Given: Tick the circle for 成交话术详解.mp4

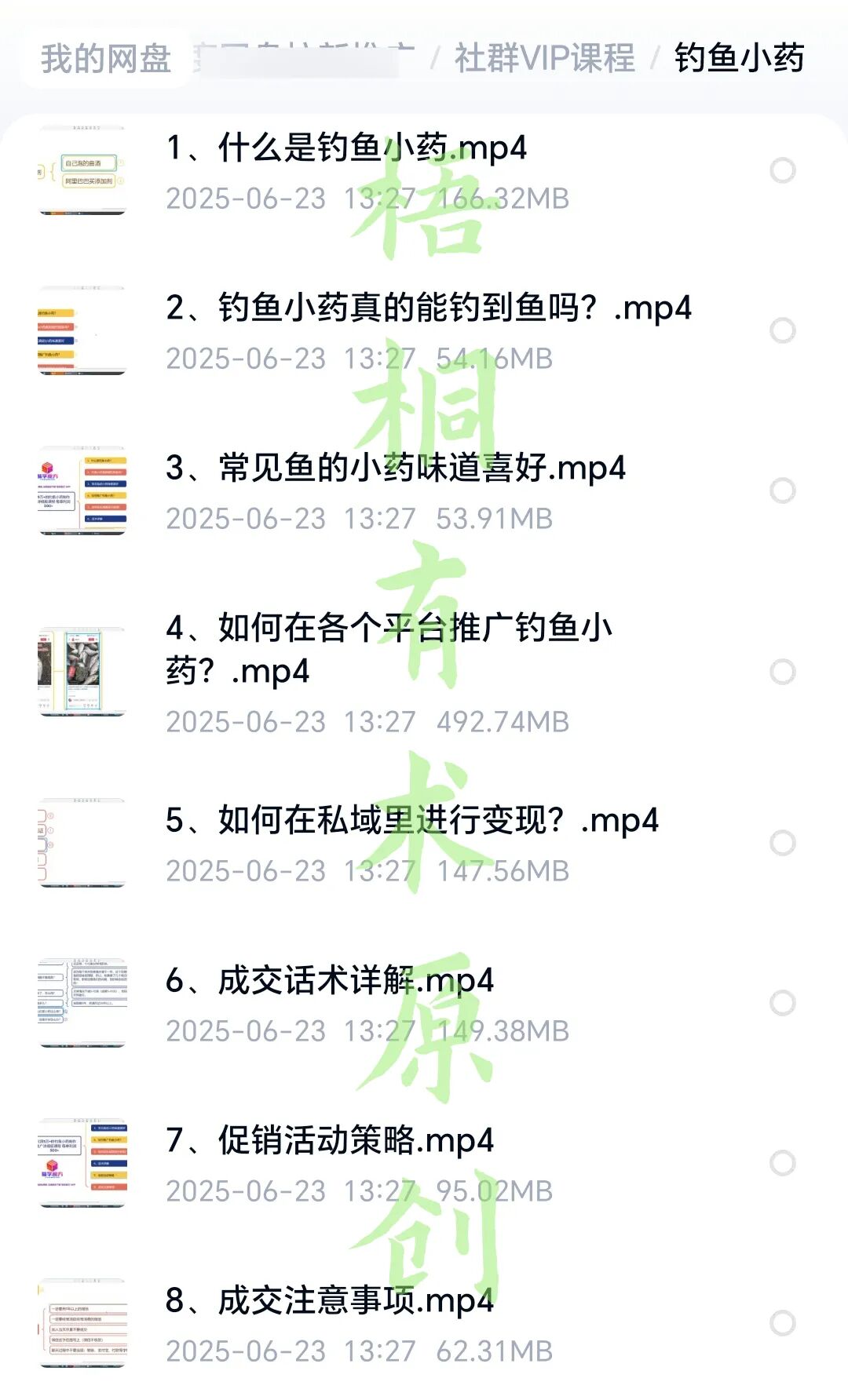Looking at the screenshot, I should pos(782,1003).
